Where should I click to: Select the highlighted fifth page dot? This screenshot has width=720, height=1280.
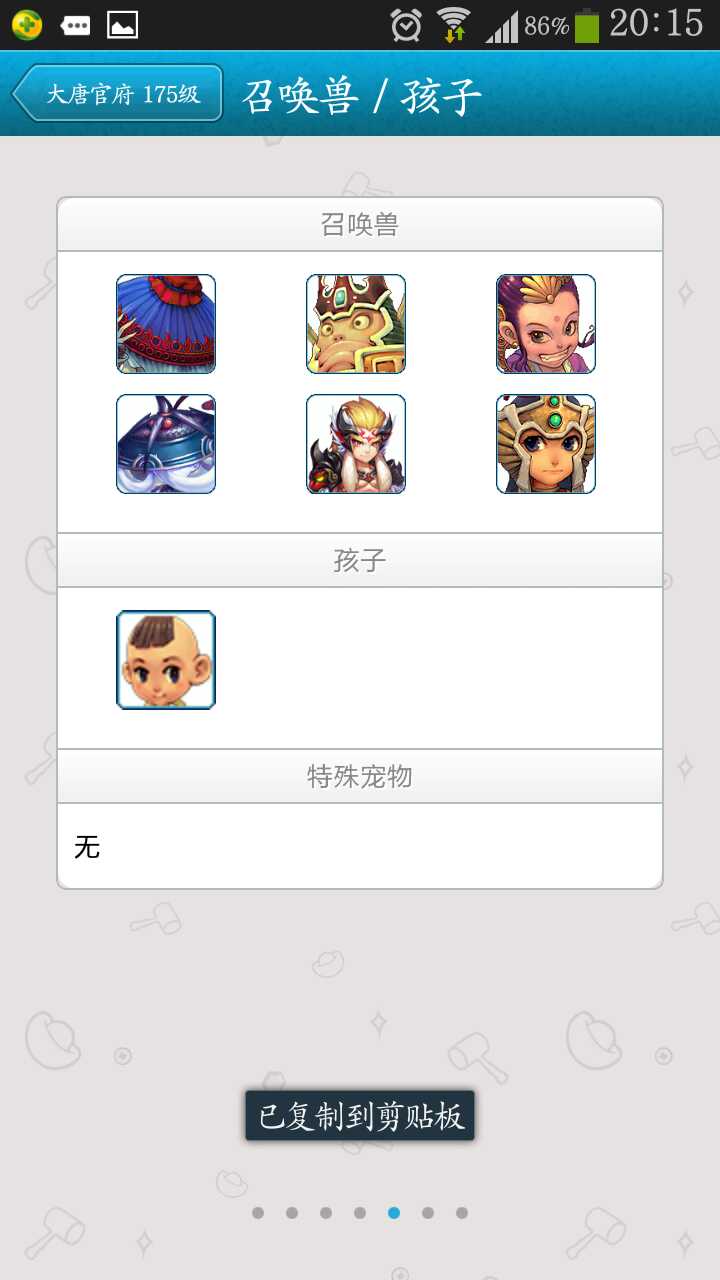[x=394, y=1213]
